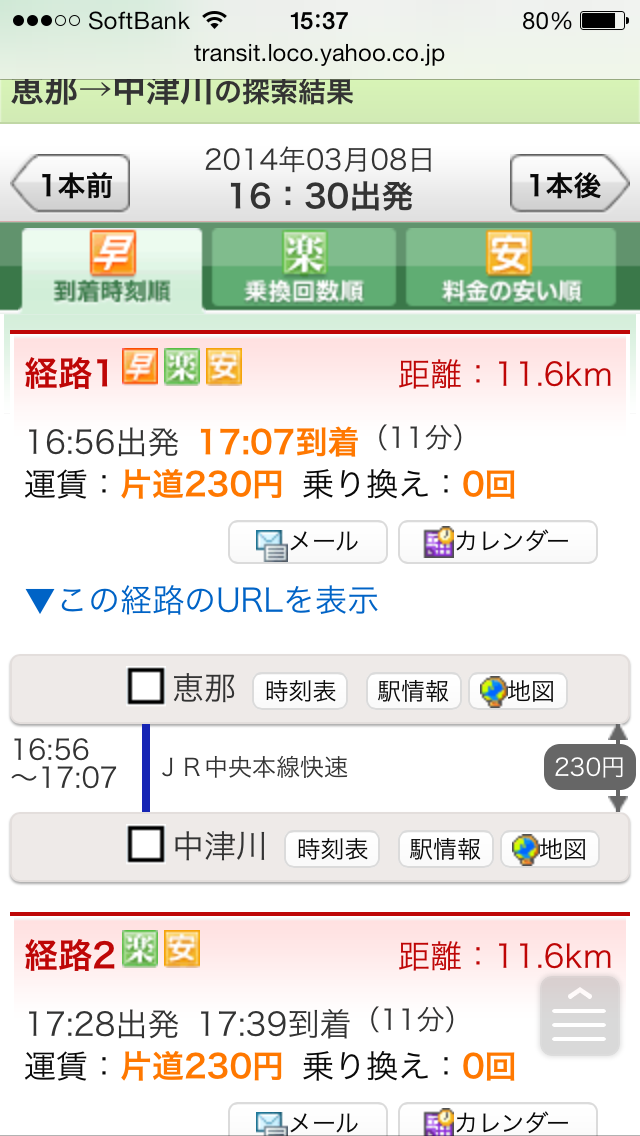Send 経路2 by メール
The height and width of the screenshot is (1136, 640).
click(307, 1120)
